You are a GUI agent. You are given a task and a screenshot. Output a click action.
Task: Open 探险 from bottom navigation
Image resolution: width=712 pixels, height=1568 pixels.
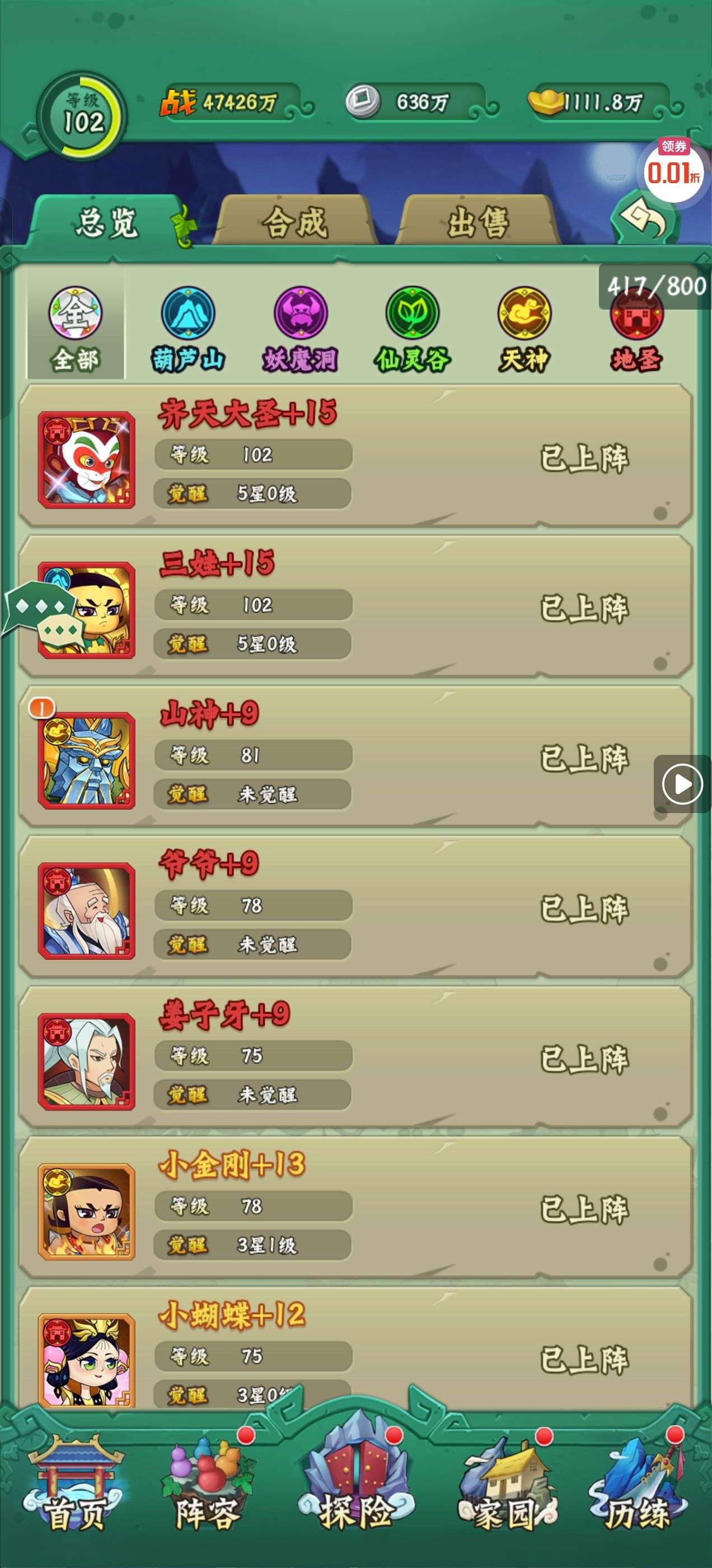pos(356,1485)
